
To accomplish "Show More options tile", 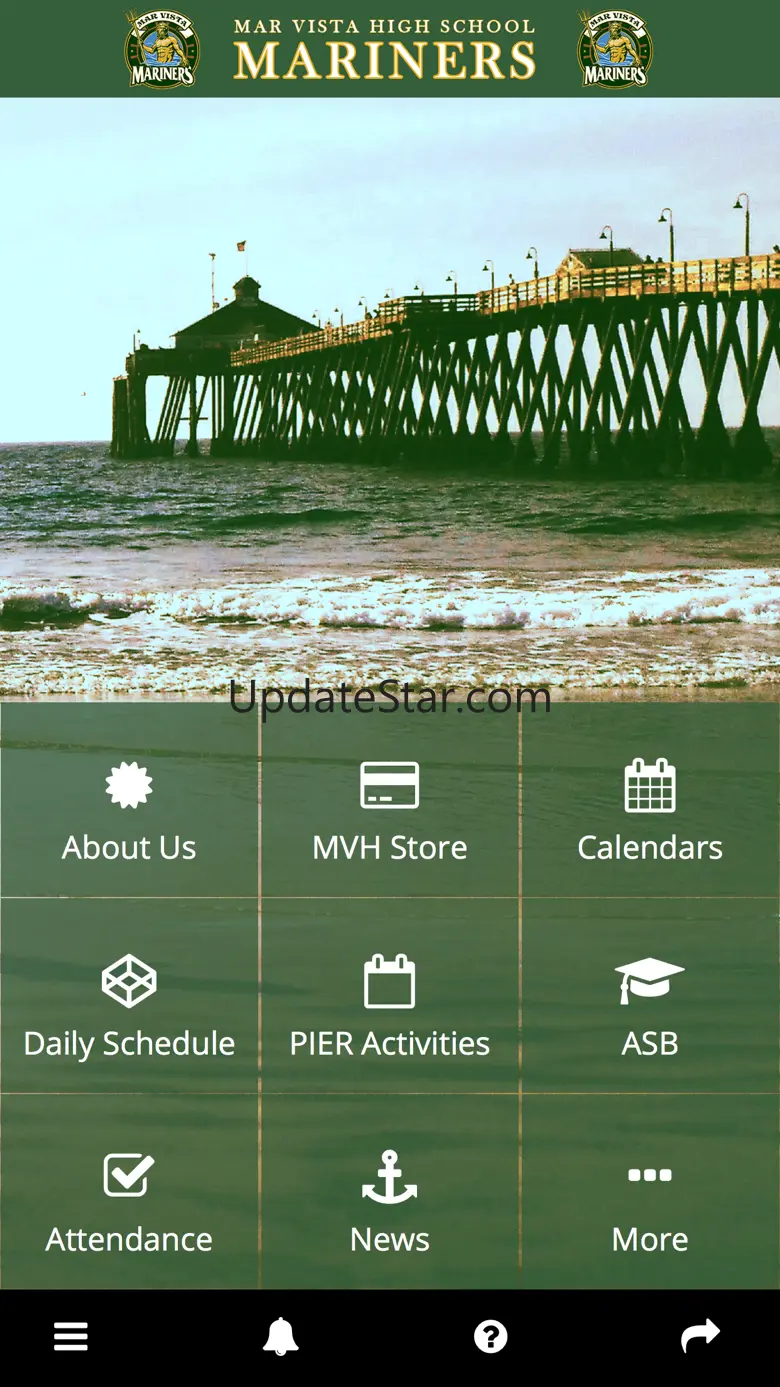I will [x=650, y=1192].
